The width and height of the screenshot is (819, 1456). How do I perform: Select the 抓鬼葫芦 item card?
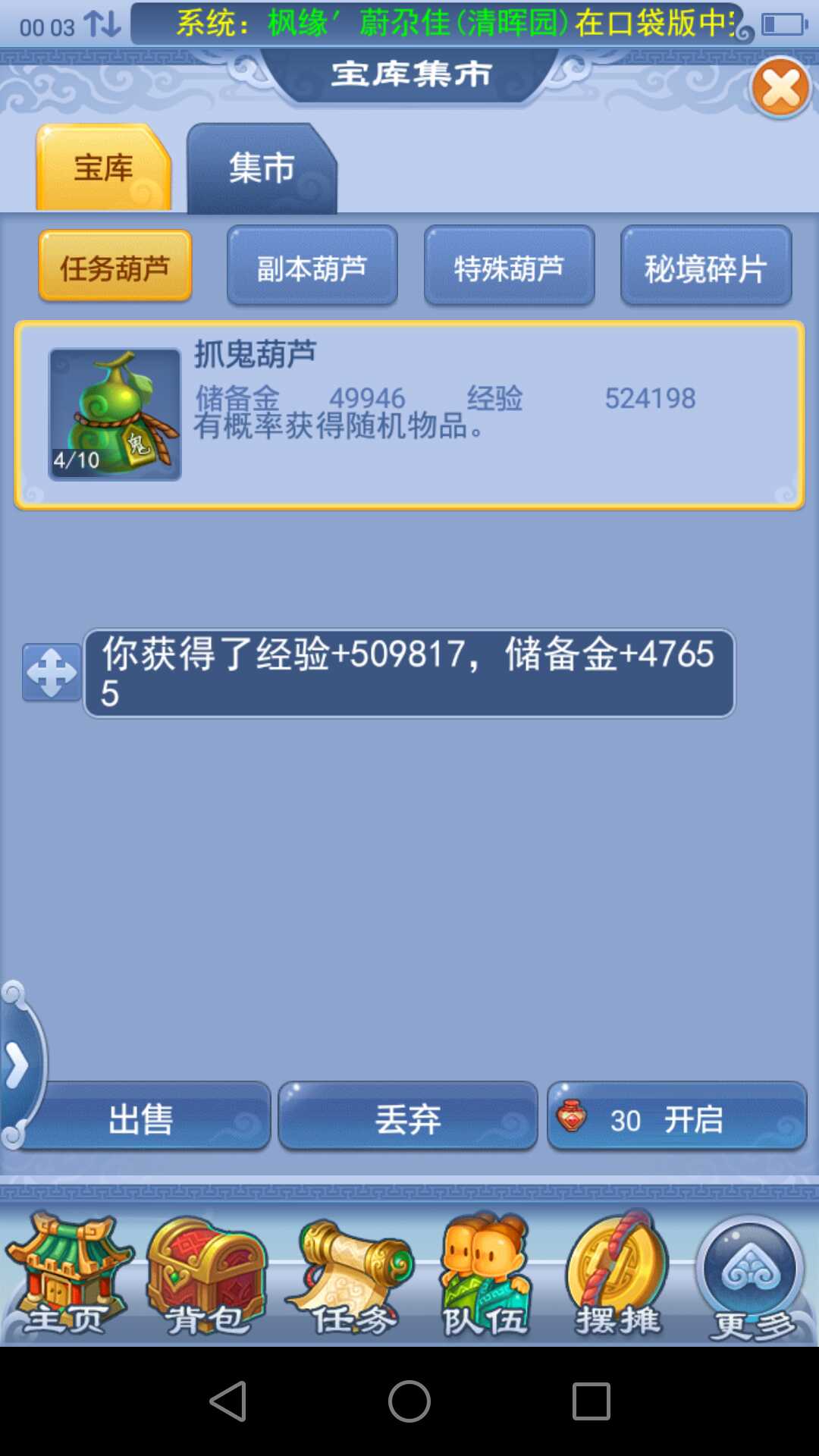(x=409, y=415)
